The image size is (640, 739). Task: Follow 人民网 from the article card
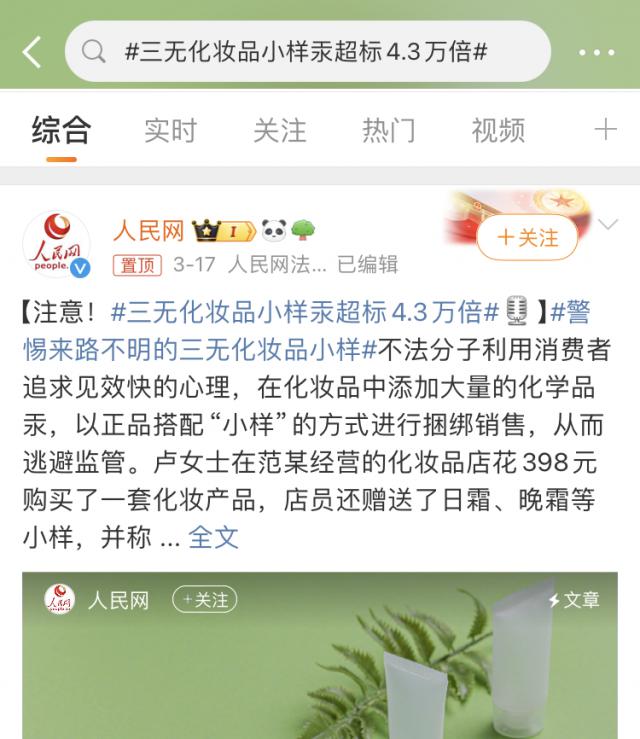point(202,600)
